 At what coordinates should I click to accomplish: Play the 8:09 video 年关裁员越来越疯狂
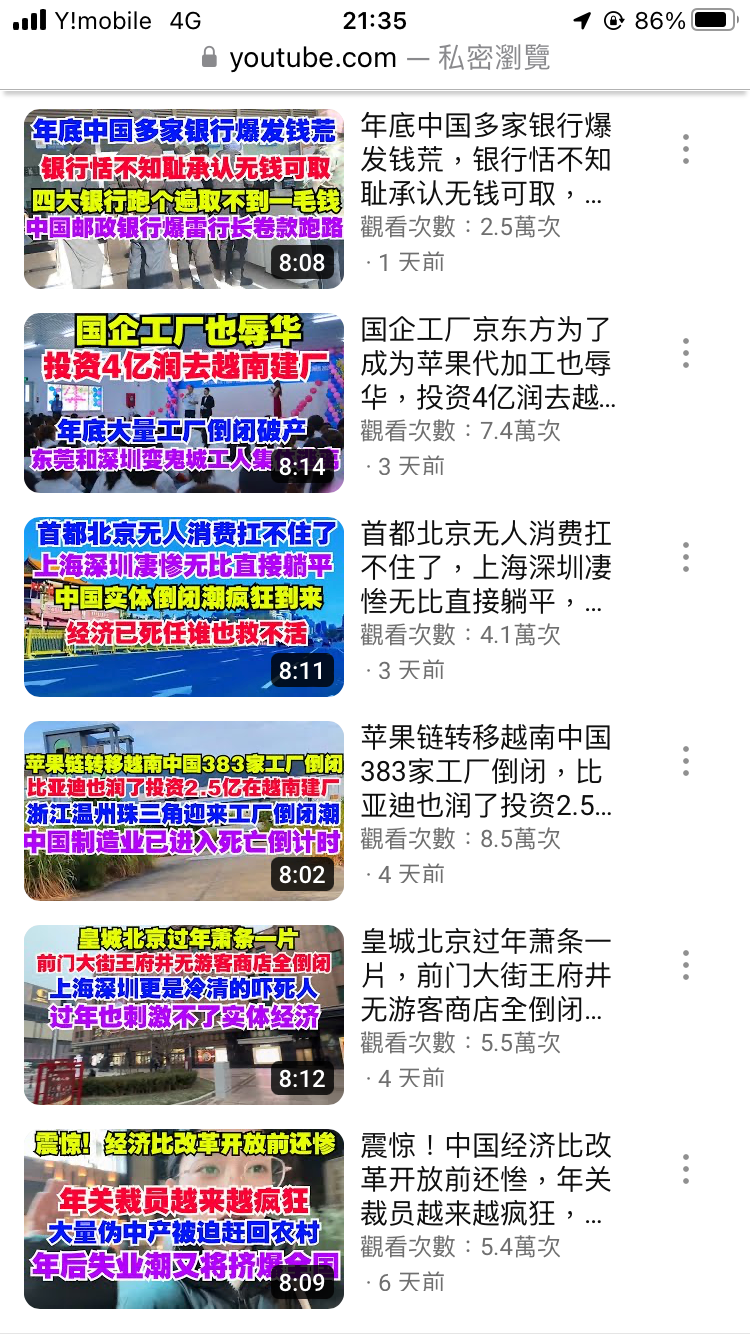[x=184, y=1219]
